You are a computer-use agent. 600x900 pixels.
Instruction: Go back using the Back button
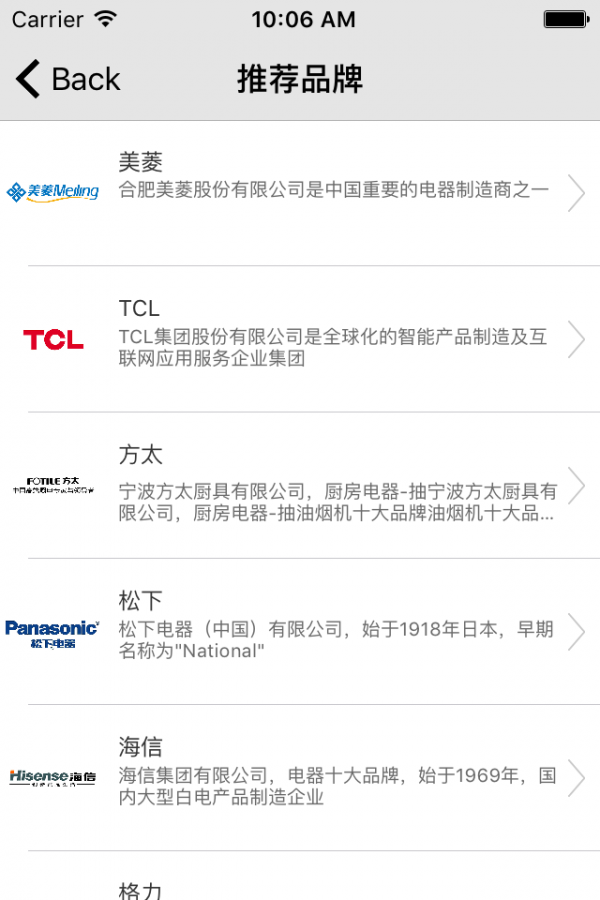68,79
